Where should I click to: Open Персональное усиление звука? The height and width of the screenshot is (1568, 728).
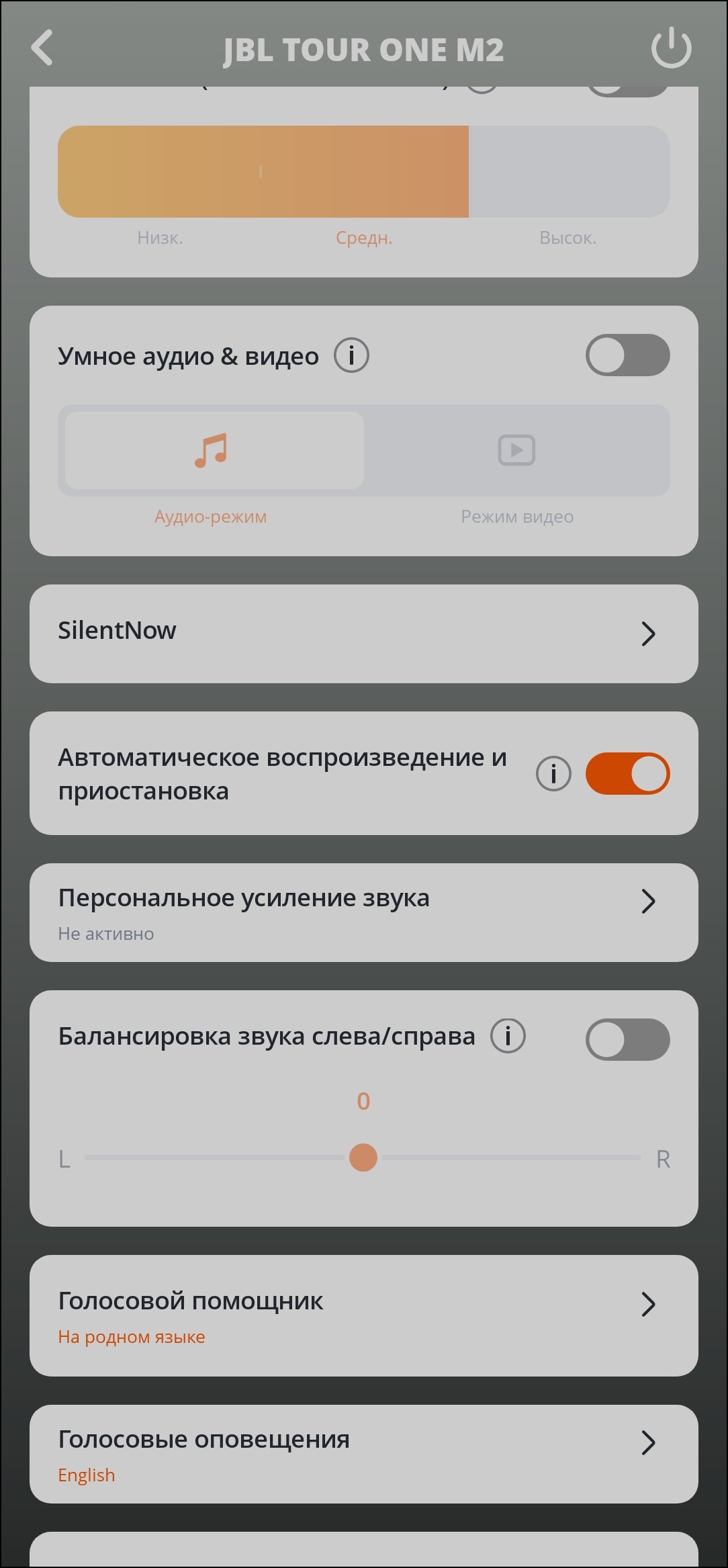pyautogui.click(x=363, y=912)
